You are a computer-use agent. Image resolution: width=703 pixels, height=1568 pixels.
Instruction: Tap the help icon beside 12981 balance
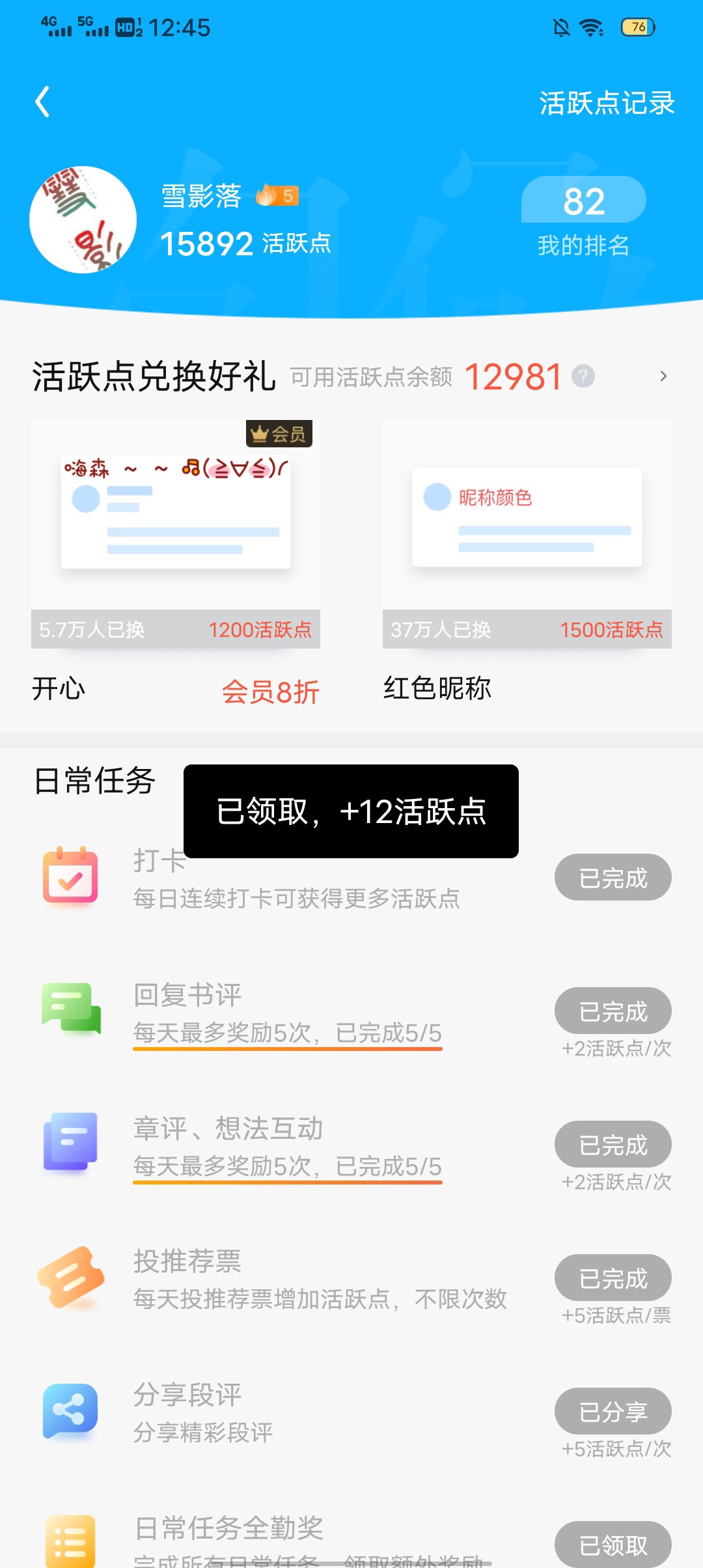pos(583,376)
